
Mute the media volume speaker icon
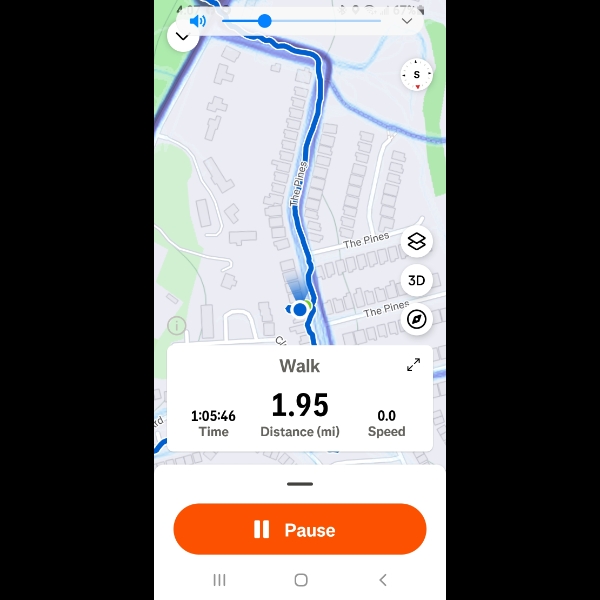[198, 21]
